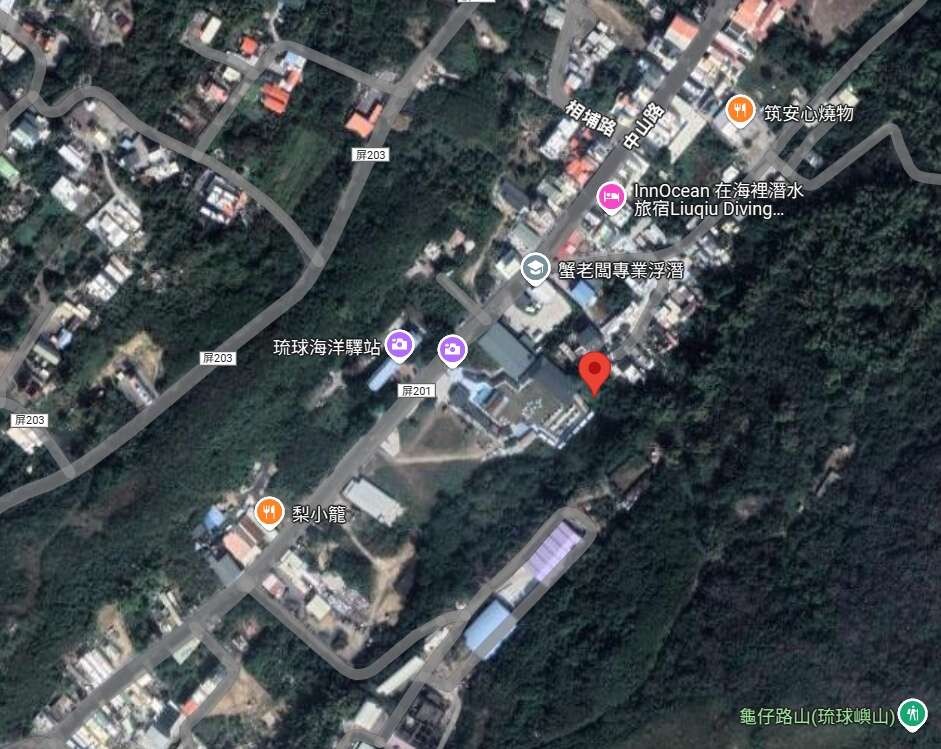The height and width of the screenshot is (749, 941).
Task: Open the 梨小籠 restaurant marker
Action: pos(267,512)
